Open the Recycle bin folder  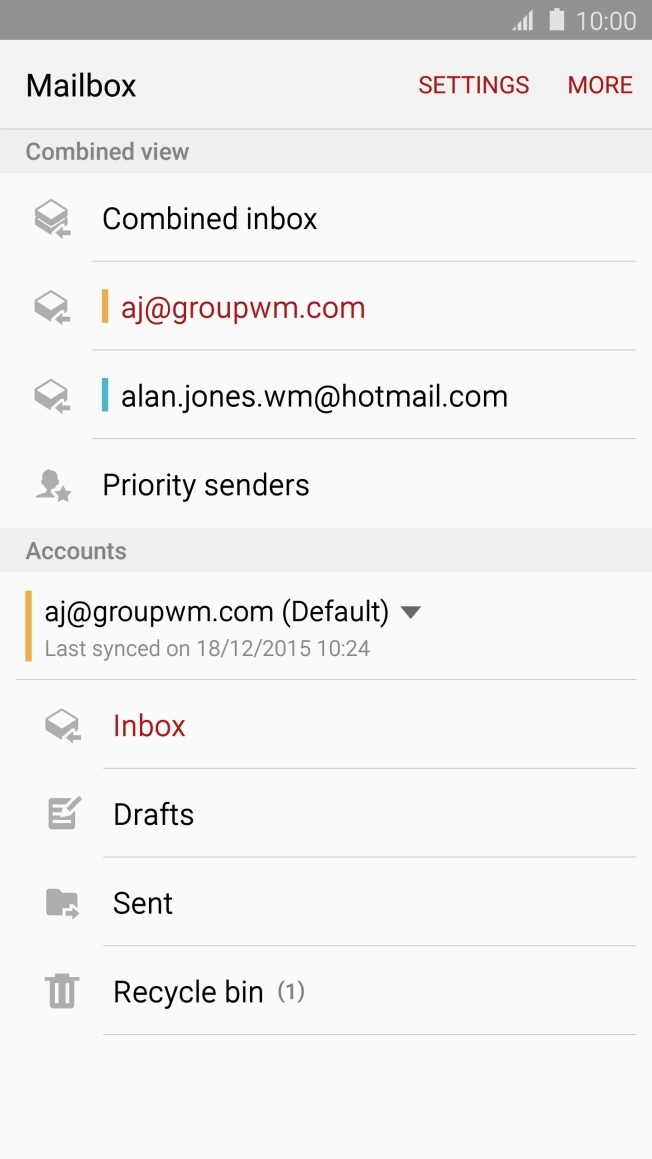point(188,993)
